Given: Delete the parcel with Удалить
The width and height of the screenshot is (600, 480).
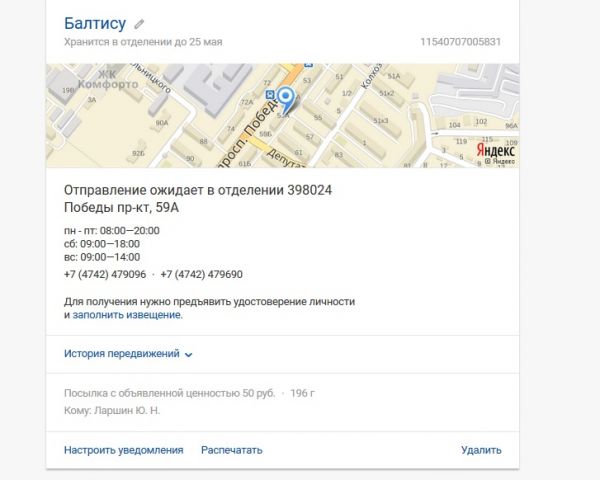Looking at the screenshot, I should pyautogui.click(x=481, y=450).
